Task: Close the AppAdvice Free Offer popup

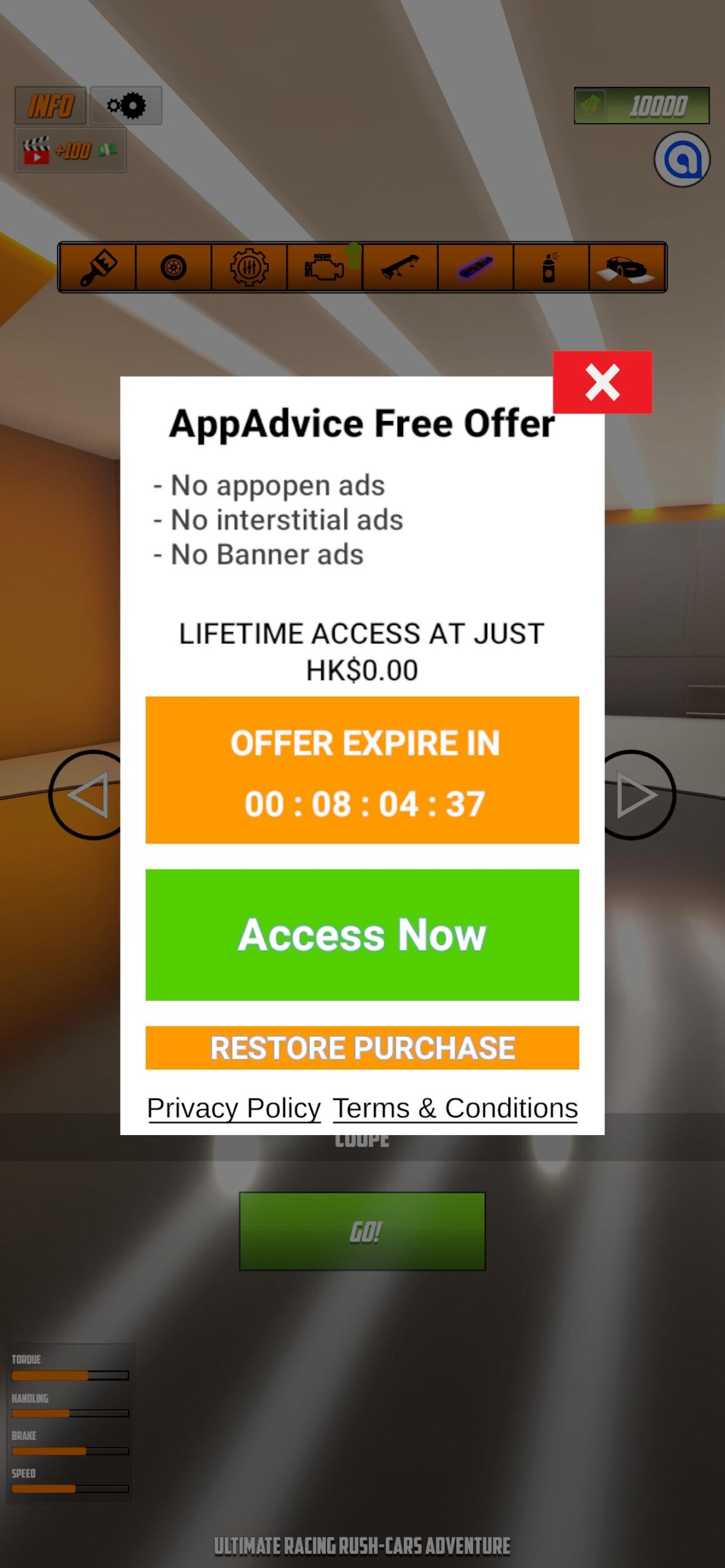Action: click(x=602, y=382)
